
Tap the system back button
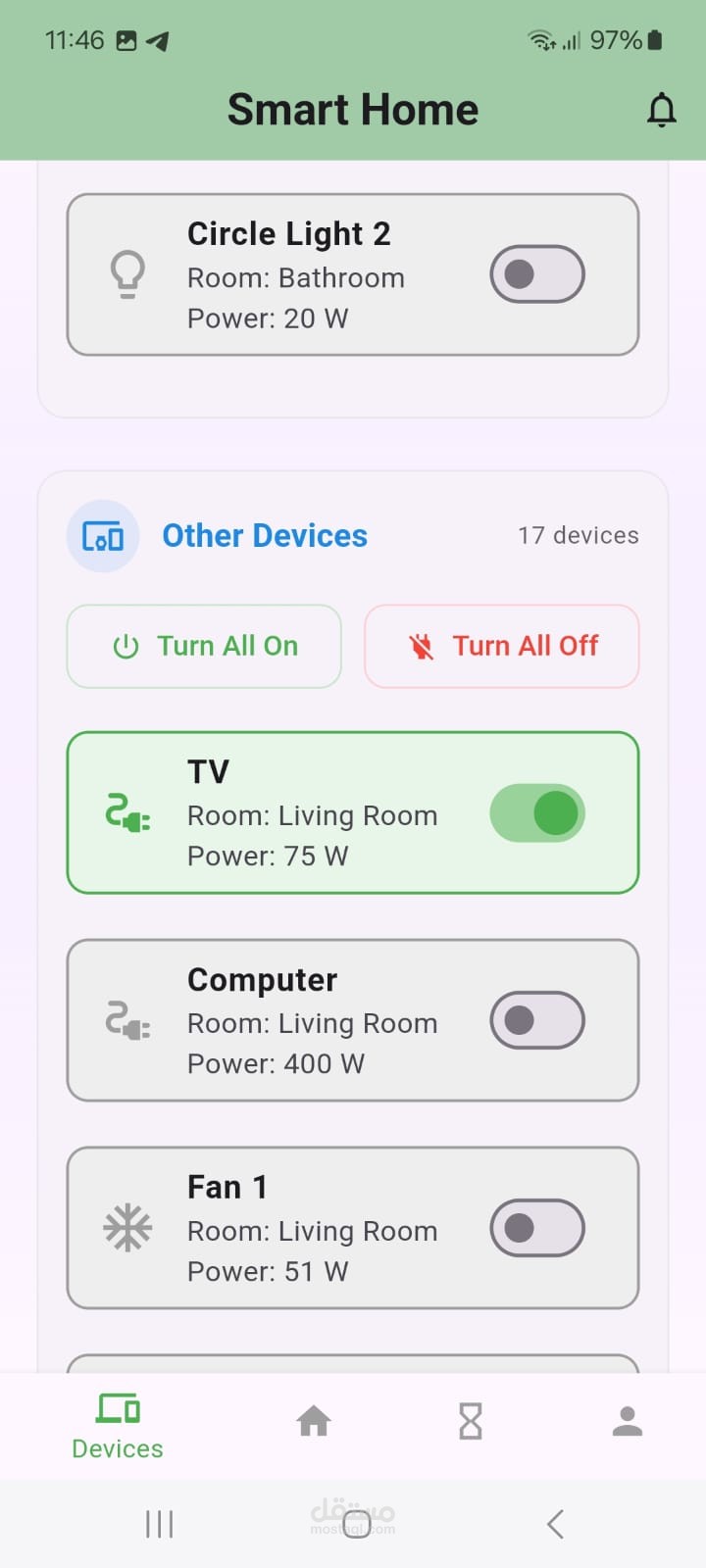(x=555, y=1524)
